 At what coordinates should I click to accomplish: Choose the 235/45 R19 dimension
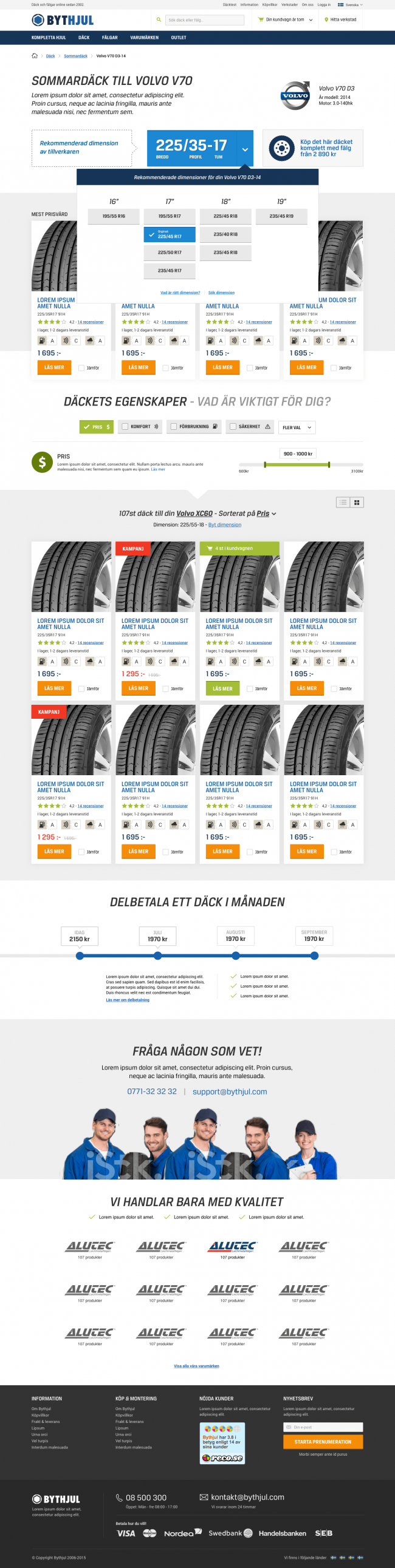(x=281, y=216)
